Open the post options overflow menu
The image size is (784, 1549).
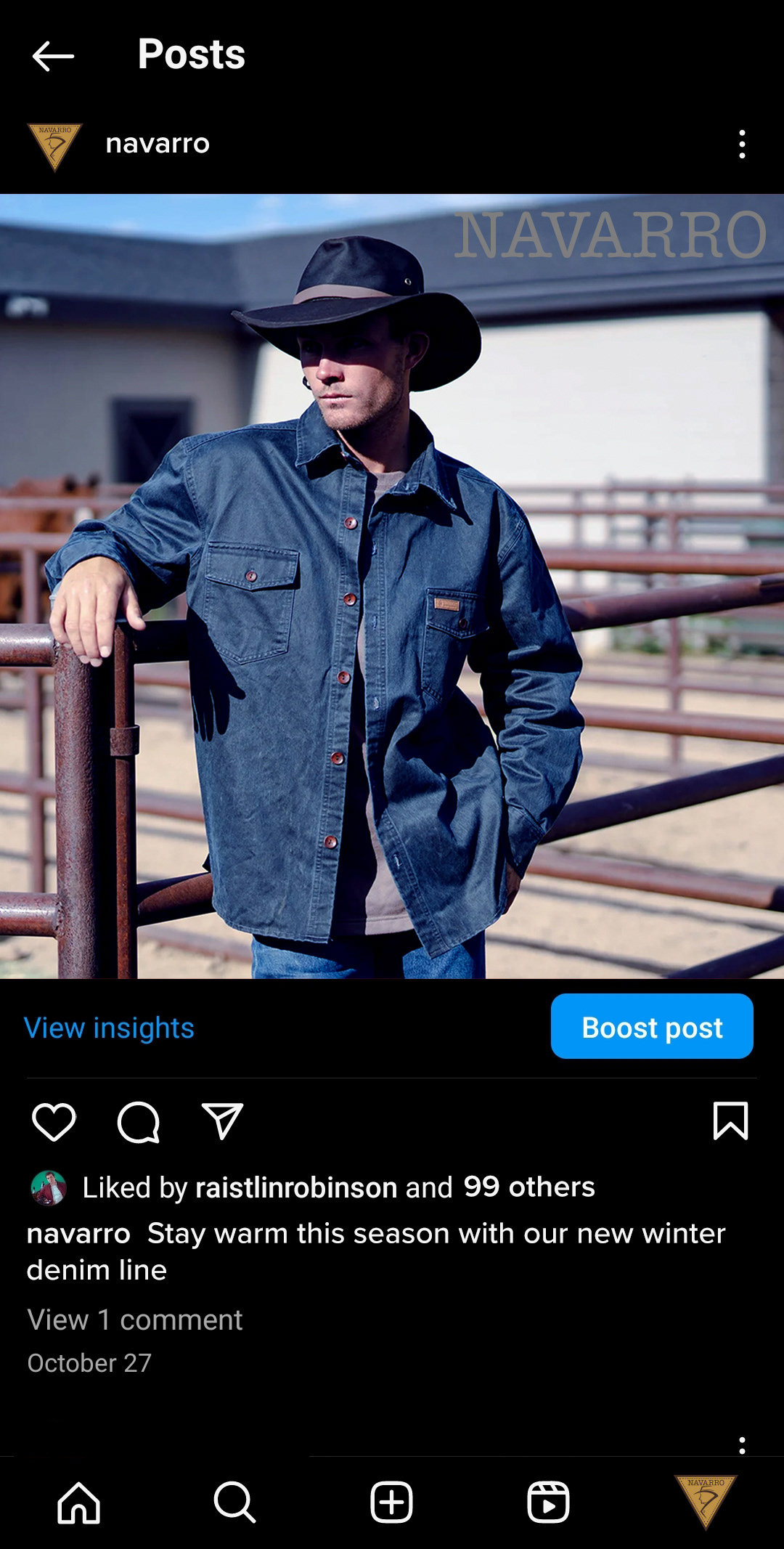coord(741,144)
